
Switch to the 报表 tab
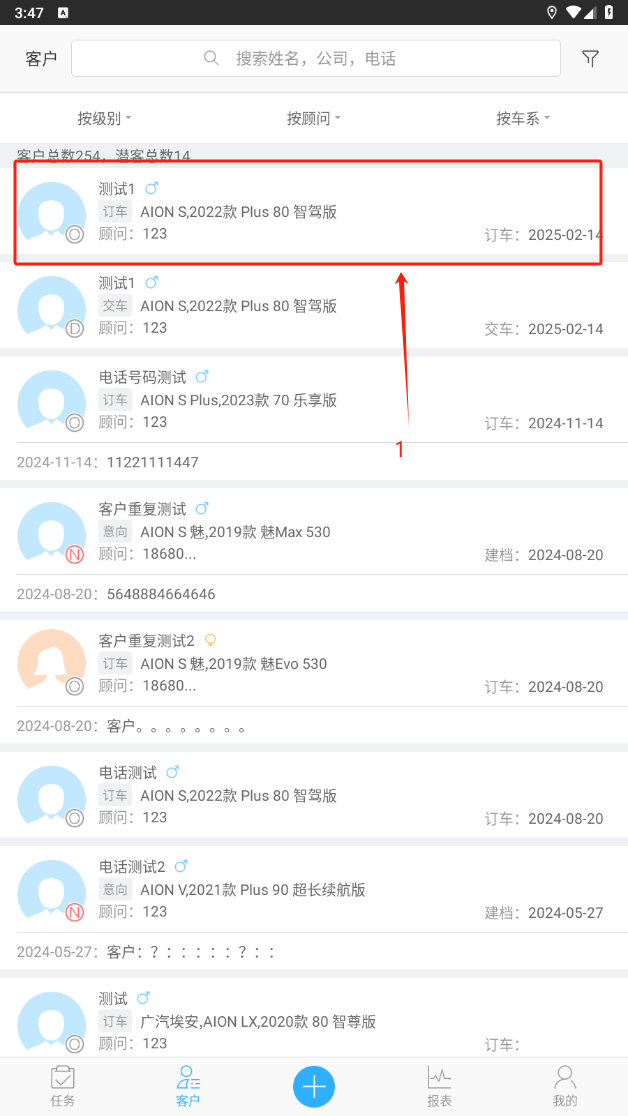click(439, 1086)
